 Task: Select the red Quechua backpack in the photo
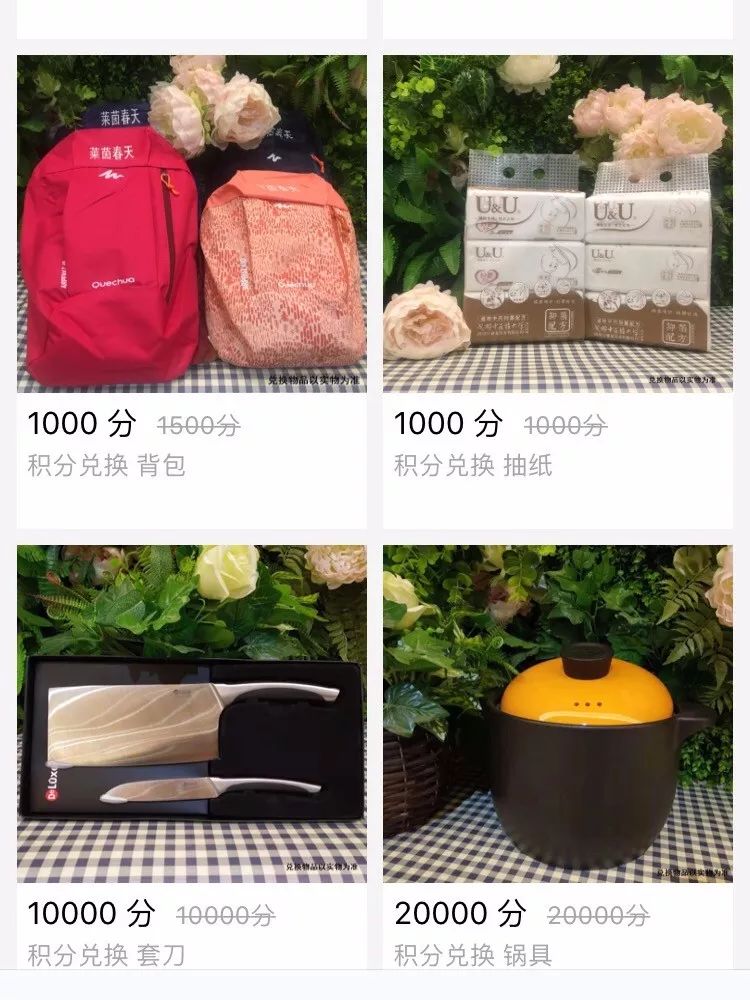pyautogui.click(x=110, y=250)
